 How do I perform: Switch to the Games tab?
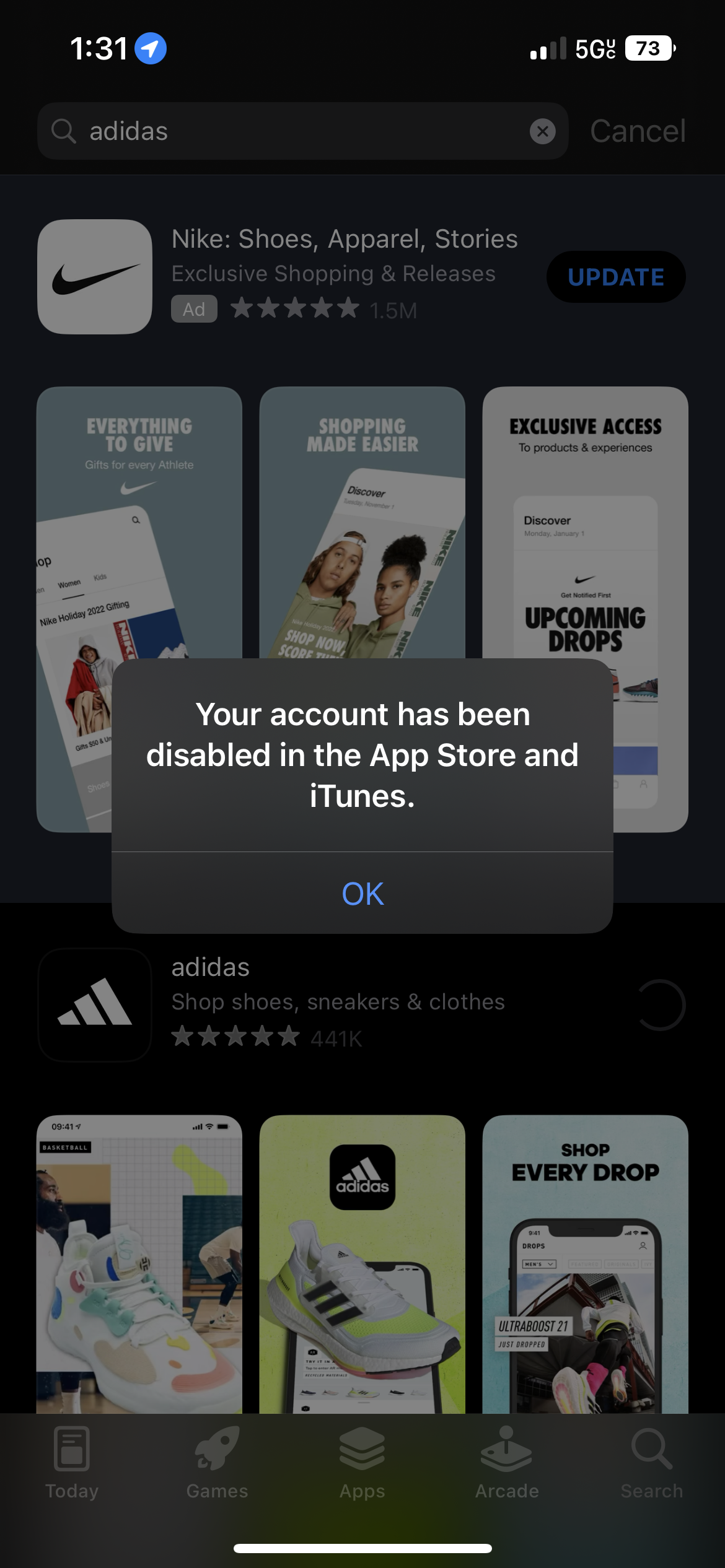click(x=217, y=1463)
